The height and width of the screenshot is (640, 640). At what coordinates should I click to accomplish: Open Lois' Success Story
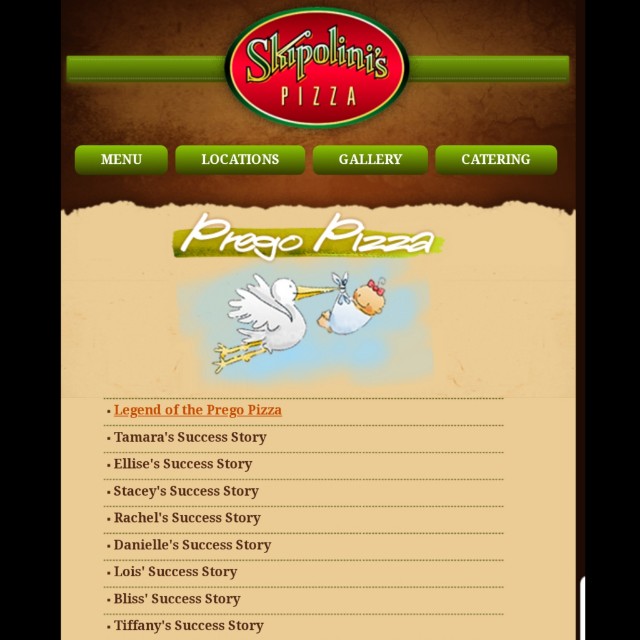[x=175, y=572]
